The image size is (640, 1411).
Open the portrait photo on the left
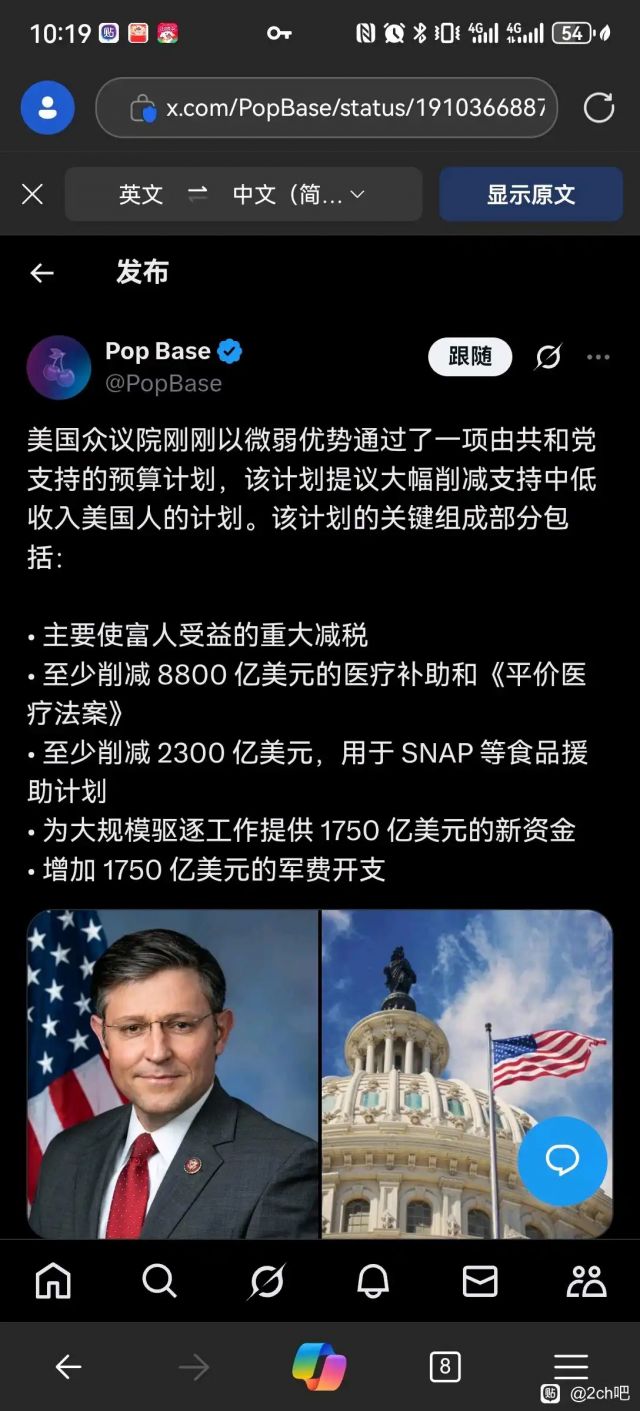172,1073
